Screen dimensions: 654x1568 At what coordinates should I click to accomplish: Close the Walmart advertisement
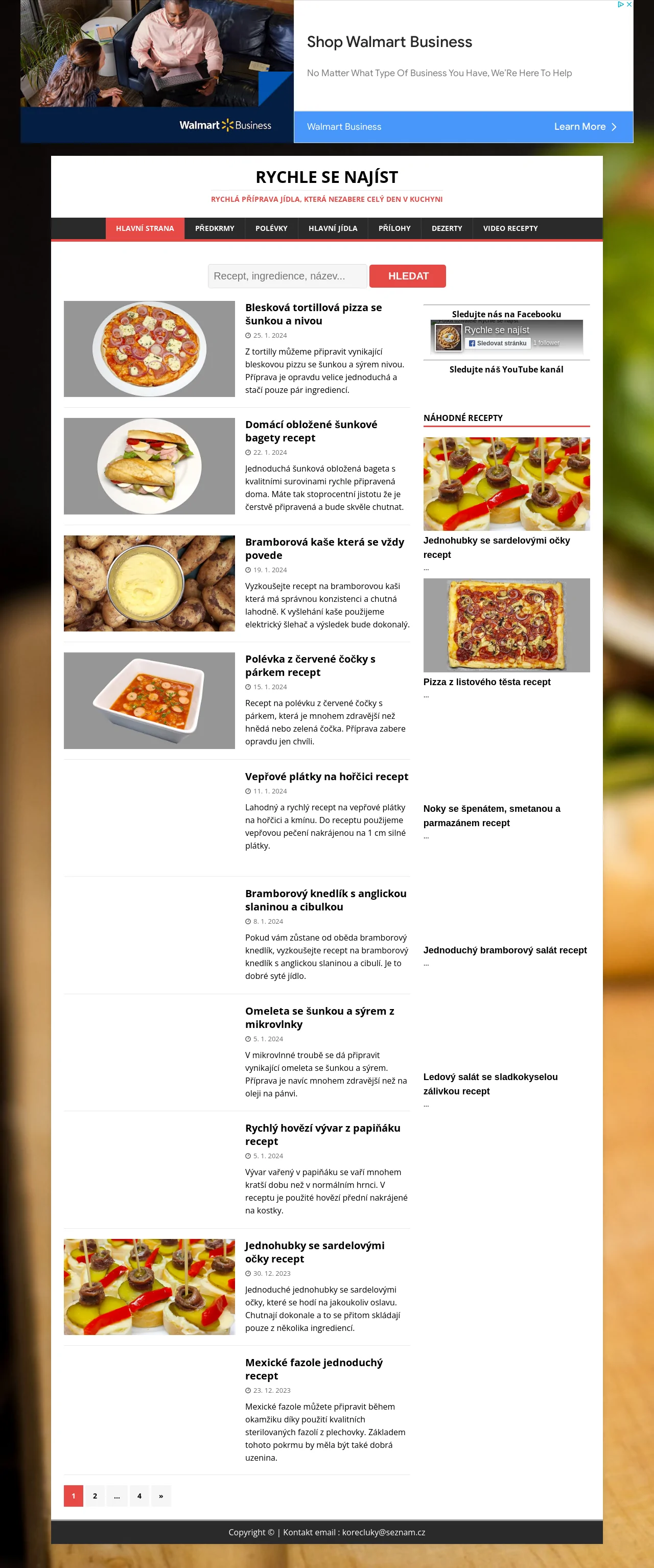[x=629, y=4]
